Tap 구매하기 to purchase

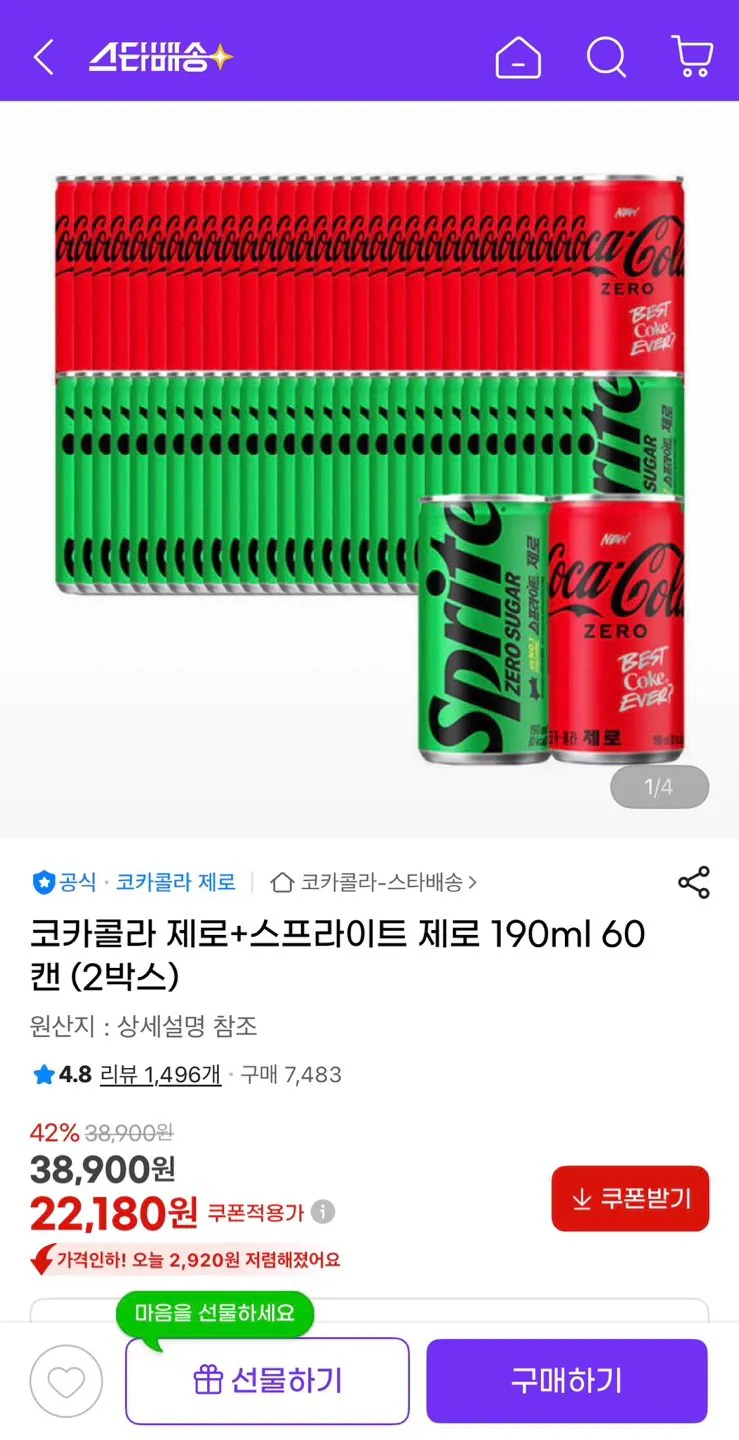point(566,1380)
